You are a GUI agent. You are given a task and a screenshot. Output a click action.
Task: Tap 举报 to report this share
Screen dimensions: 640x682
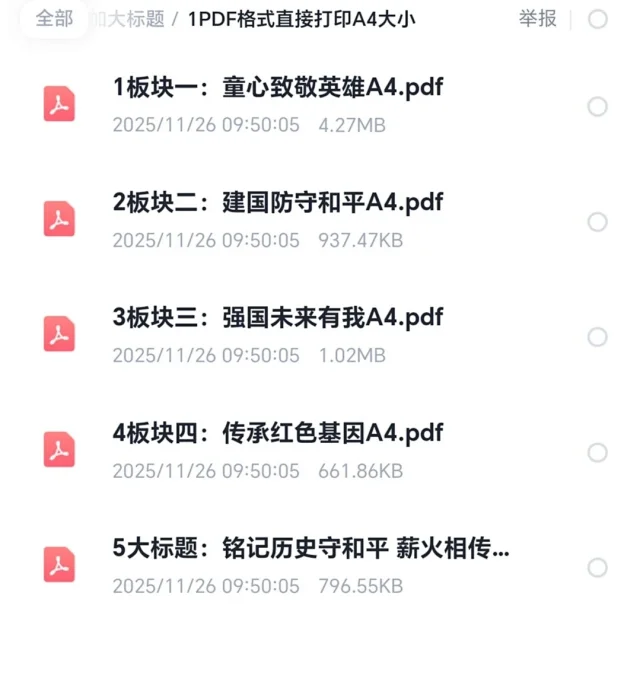coord(537,19)
